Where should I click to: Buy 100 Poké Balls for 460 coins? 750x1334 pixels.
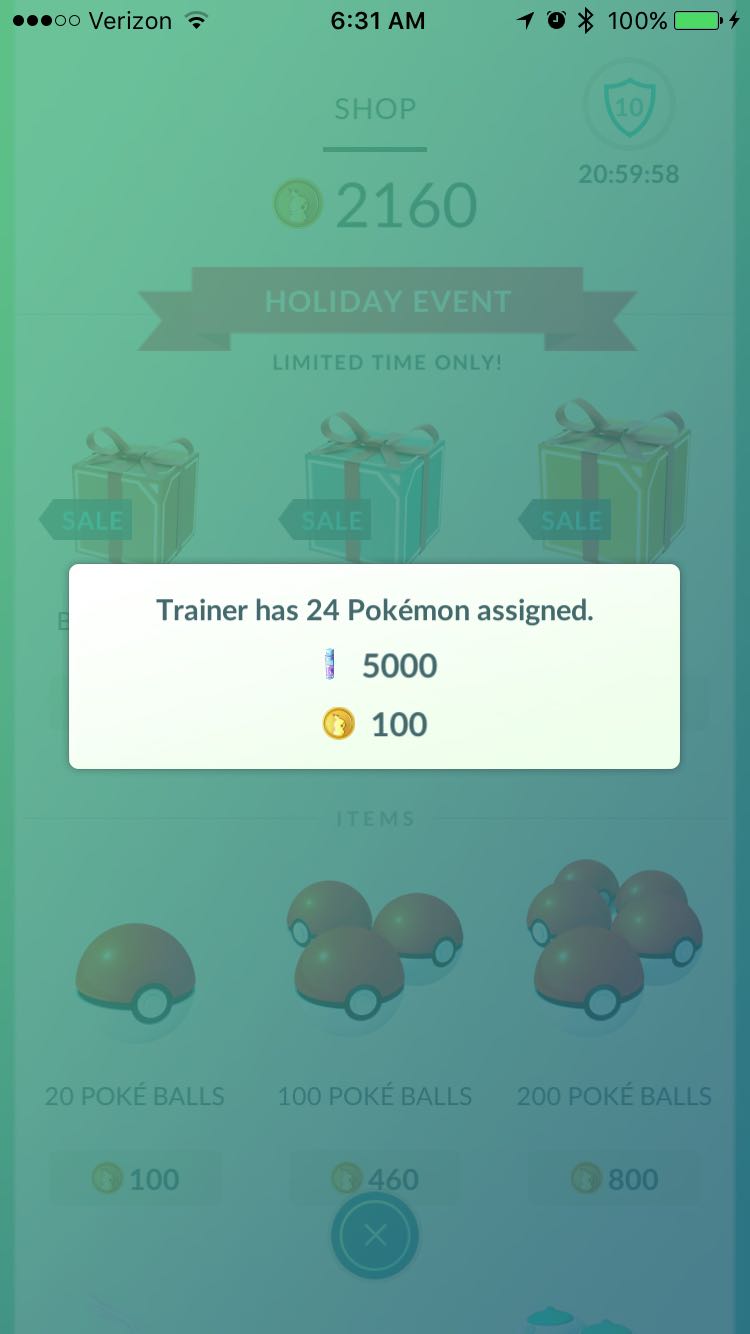[x=375, y=1179]
